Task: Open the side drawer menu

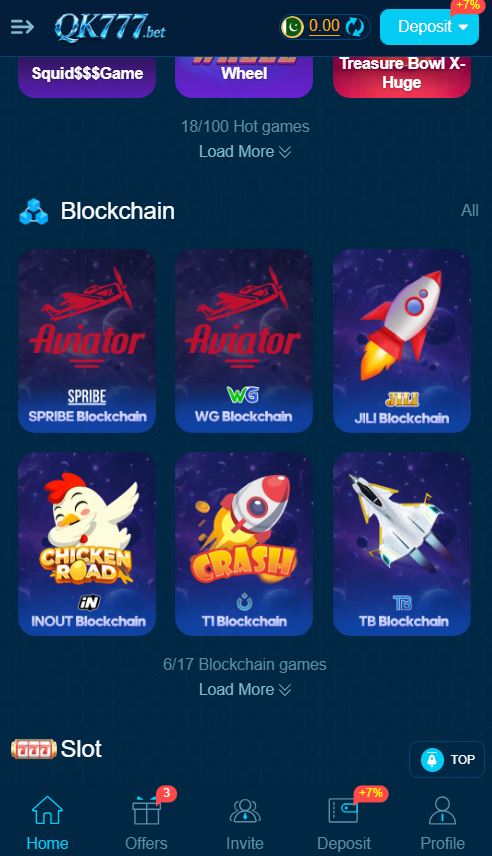Action: point(22,26)
